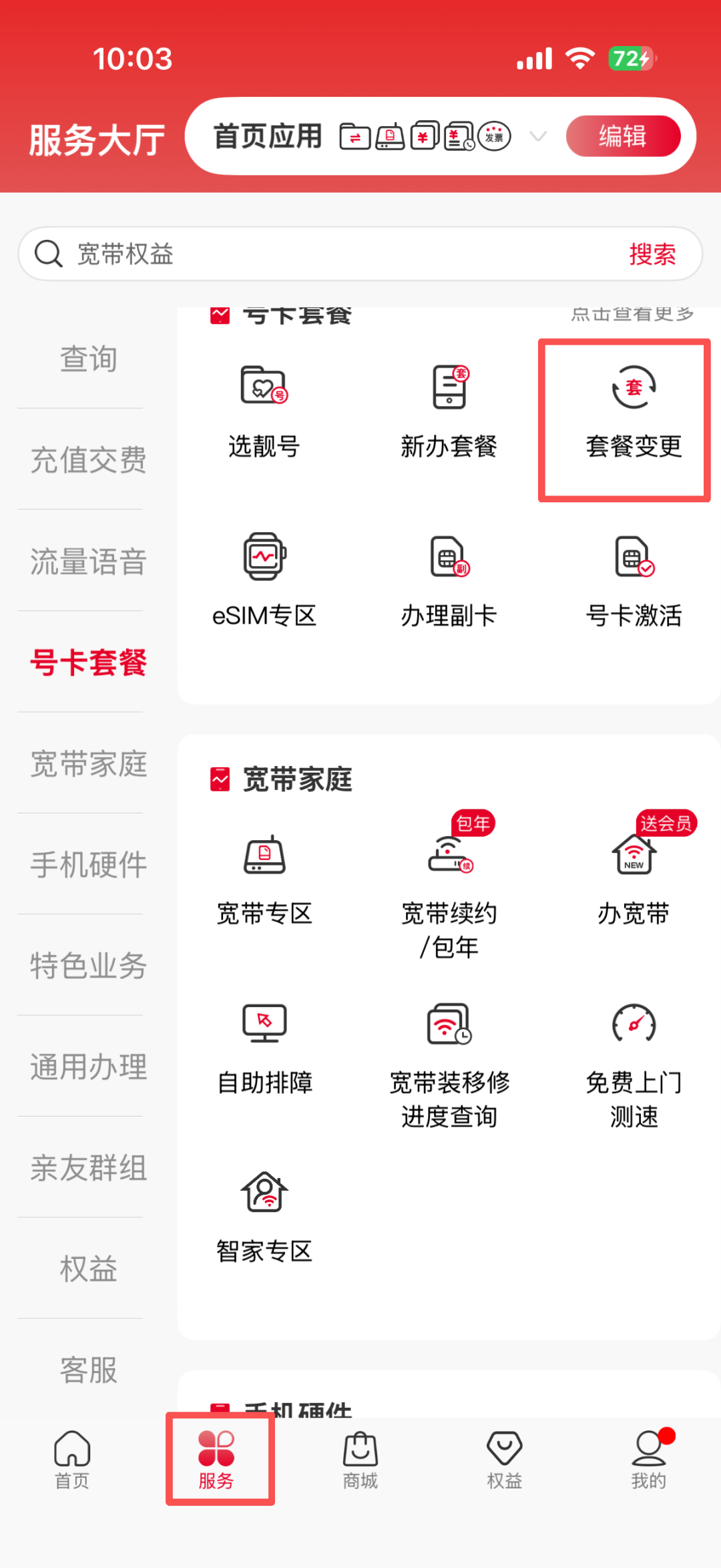Tap 办宽带 to apply for broadband
Image resolution: width=721 pixels, height=1568 pixels.
(634, 876)
